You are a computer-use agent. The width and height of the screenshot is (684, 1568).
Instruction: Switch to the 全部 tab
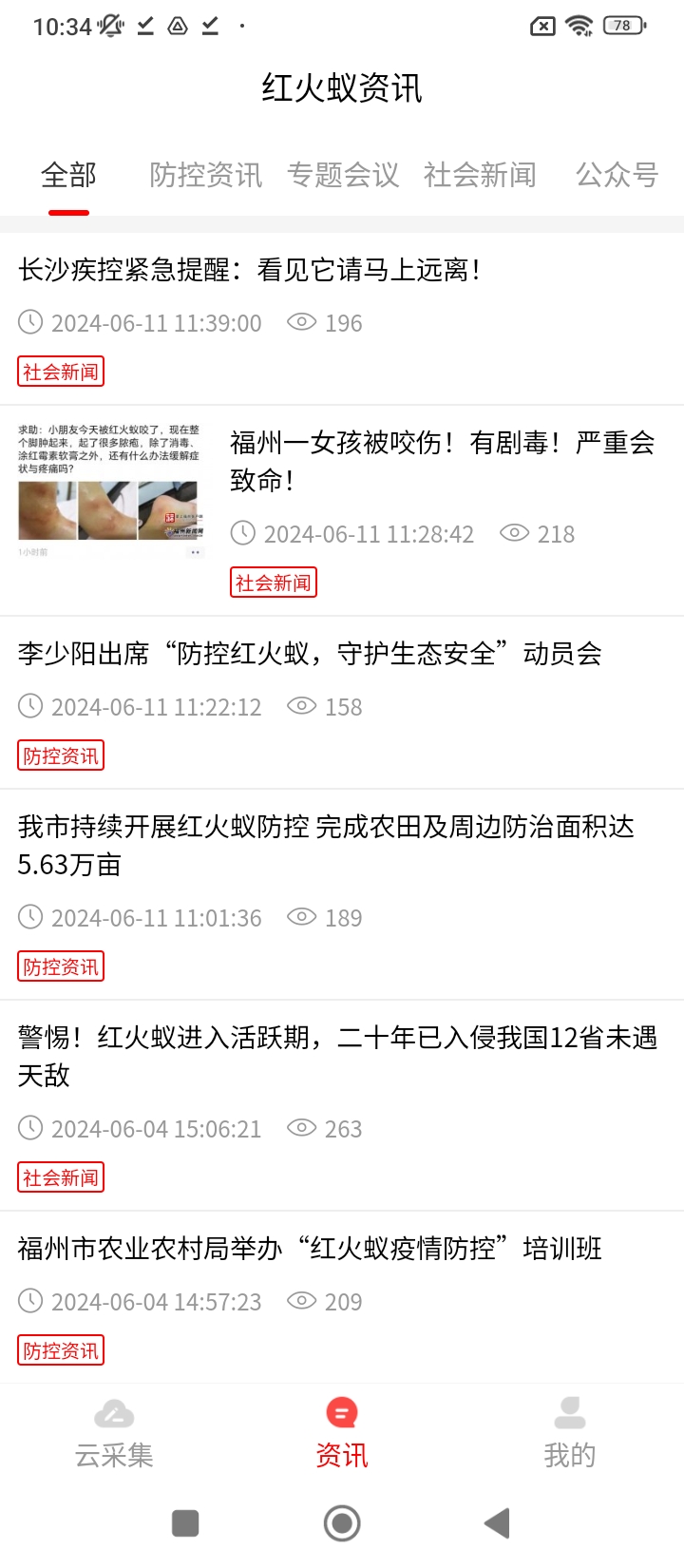tap(68, 176)
